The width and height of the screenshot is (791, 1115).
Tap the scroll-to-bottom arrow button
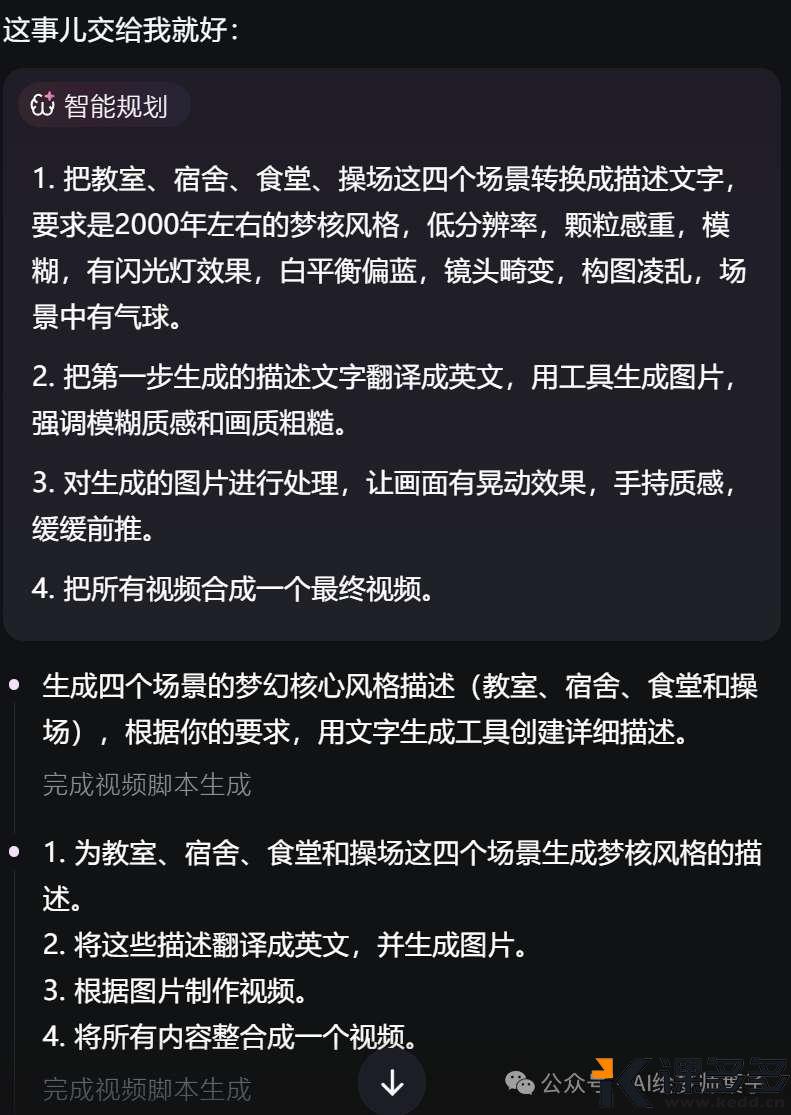coord(392,1082)
